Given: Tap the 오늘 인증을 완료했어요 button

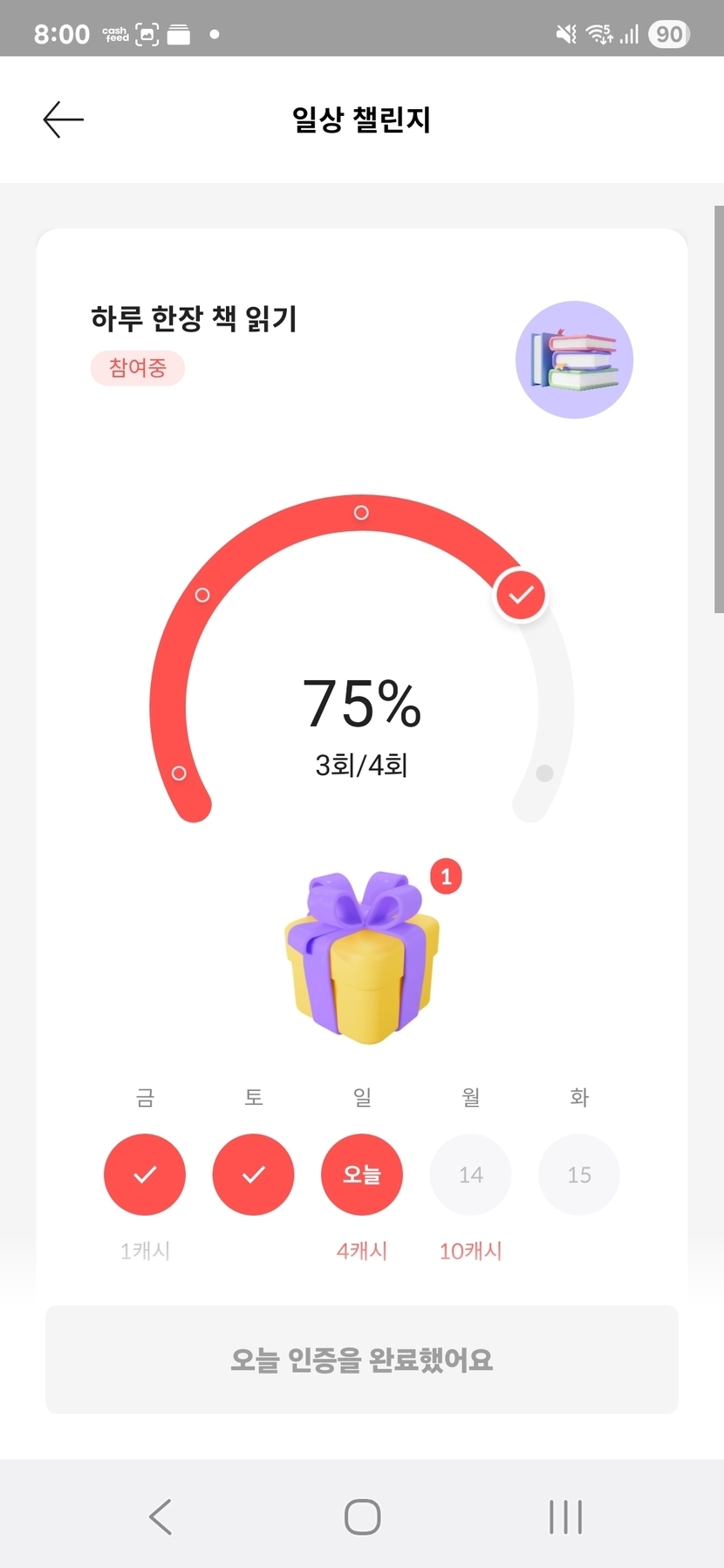Looking at the screenshot, I should (362, 1359).
